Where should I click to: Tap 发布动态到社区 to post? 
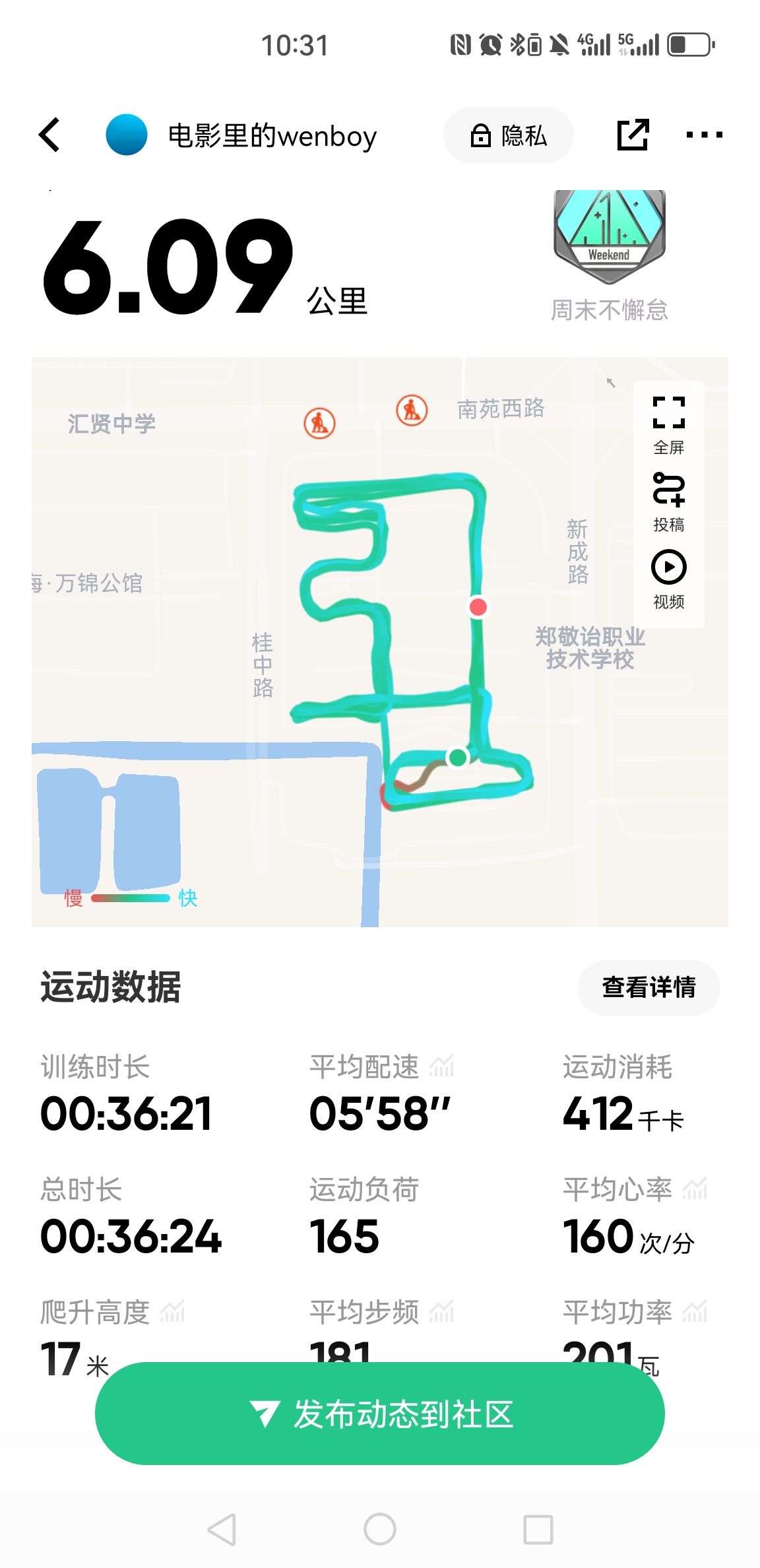(380, 1414)
